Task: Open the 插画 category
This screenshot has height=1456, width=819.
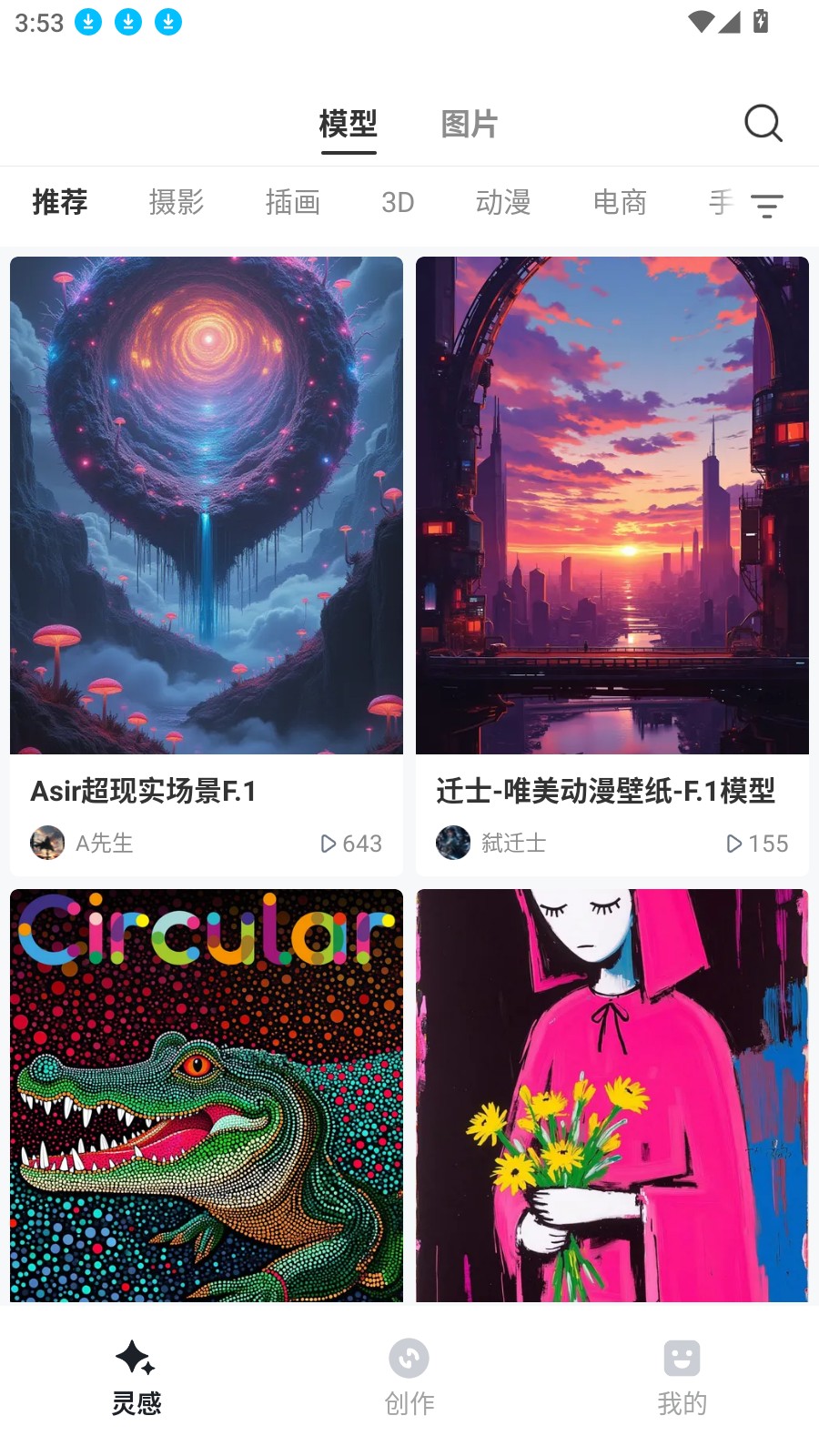Action: [x=293, y=203]
